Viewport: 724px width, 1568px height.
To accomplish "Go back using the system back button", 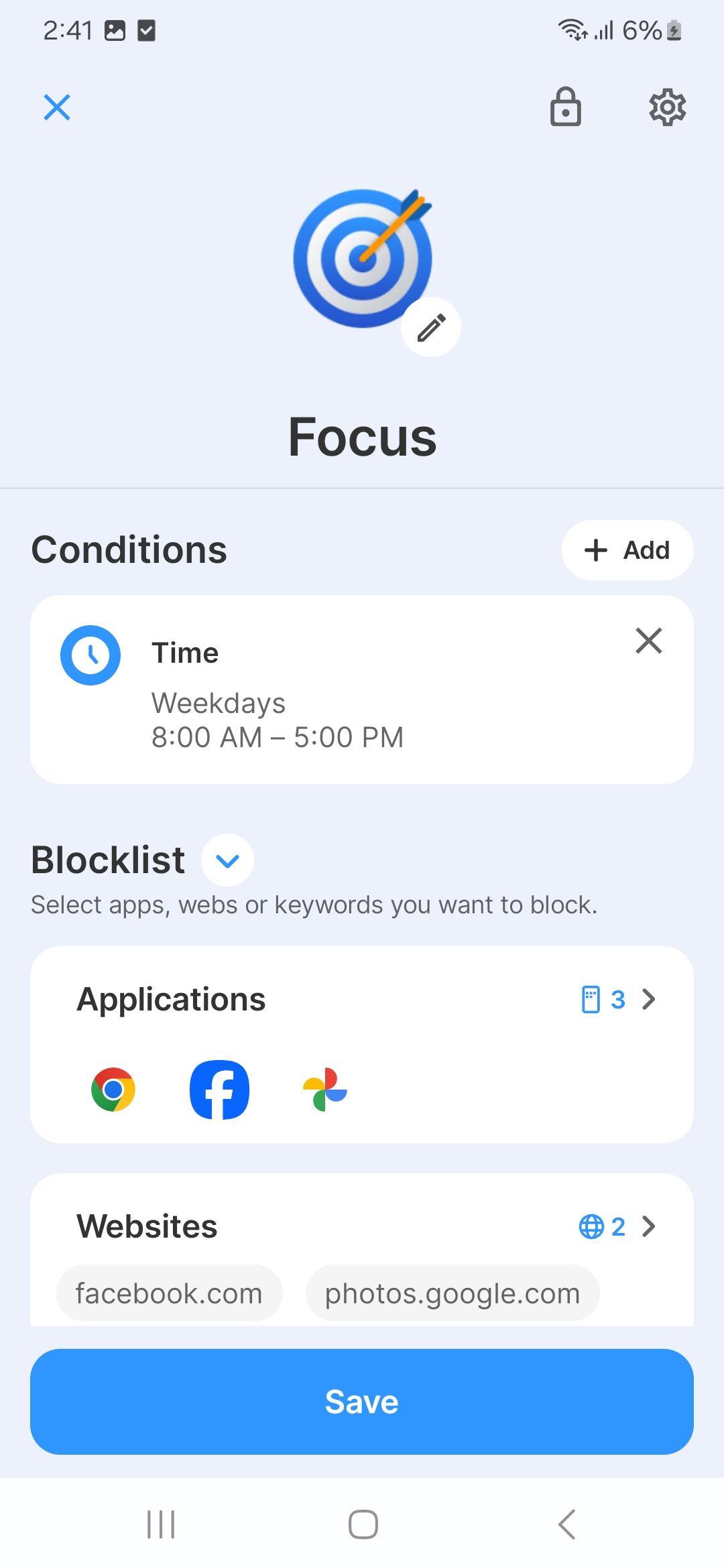I will click(x=566, y=1524).
